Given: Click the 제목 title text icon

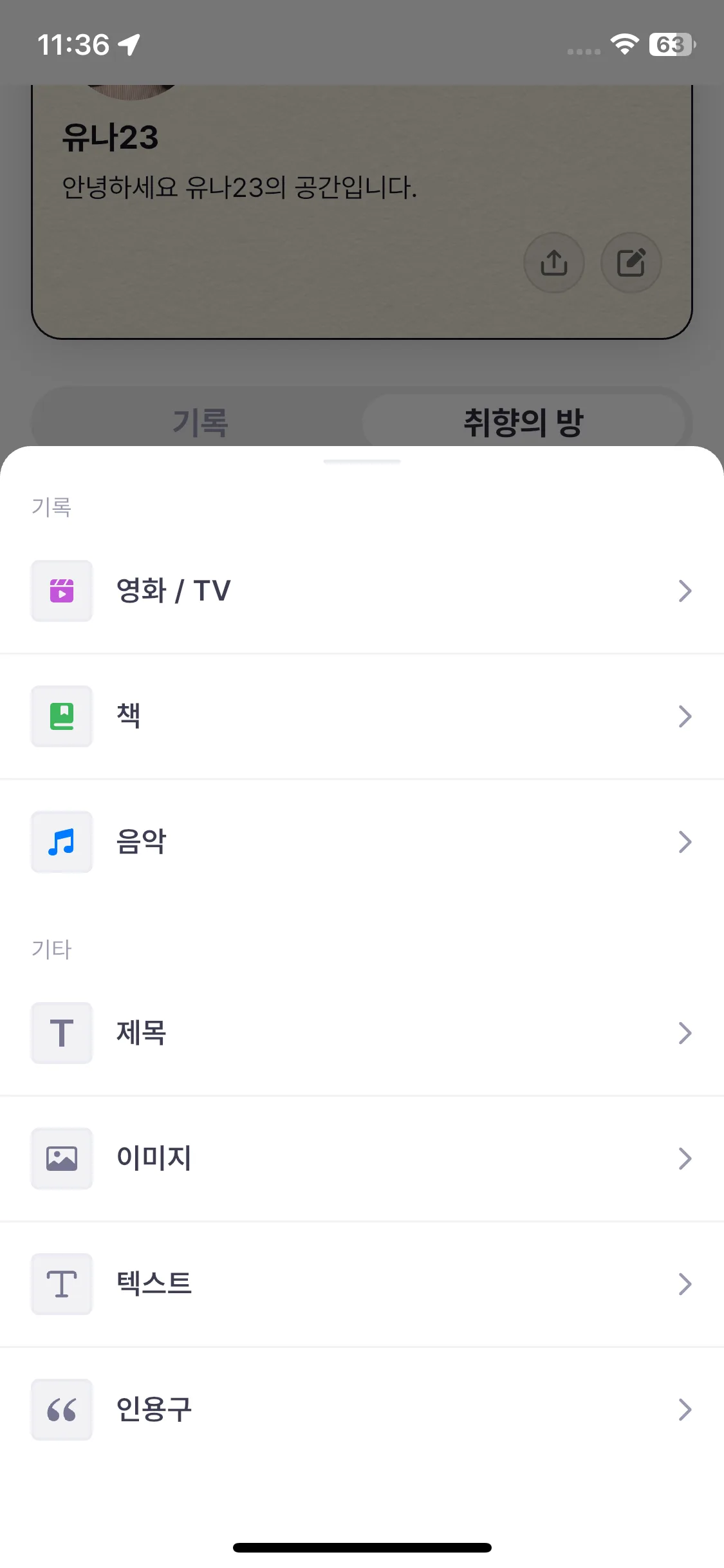Looking at the screenshot, I should (x=61, y=1033).
